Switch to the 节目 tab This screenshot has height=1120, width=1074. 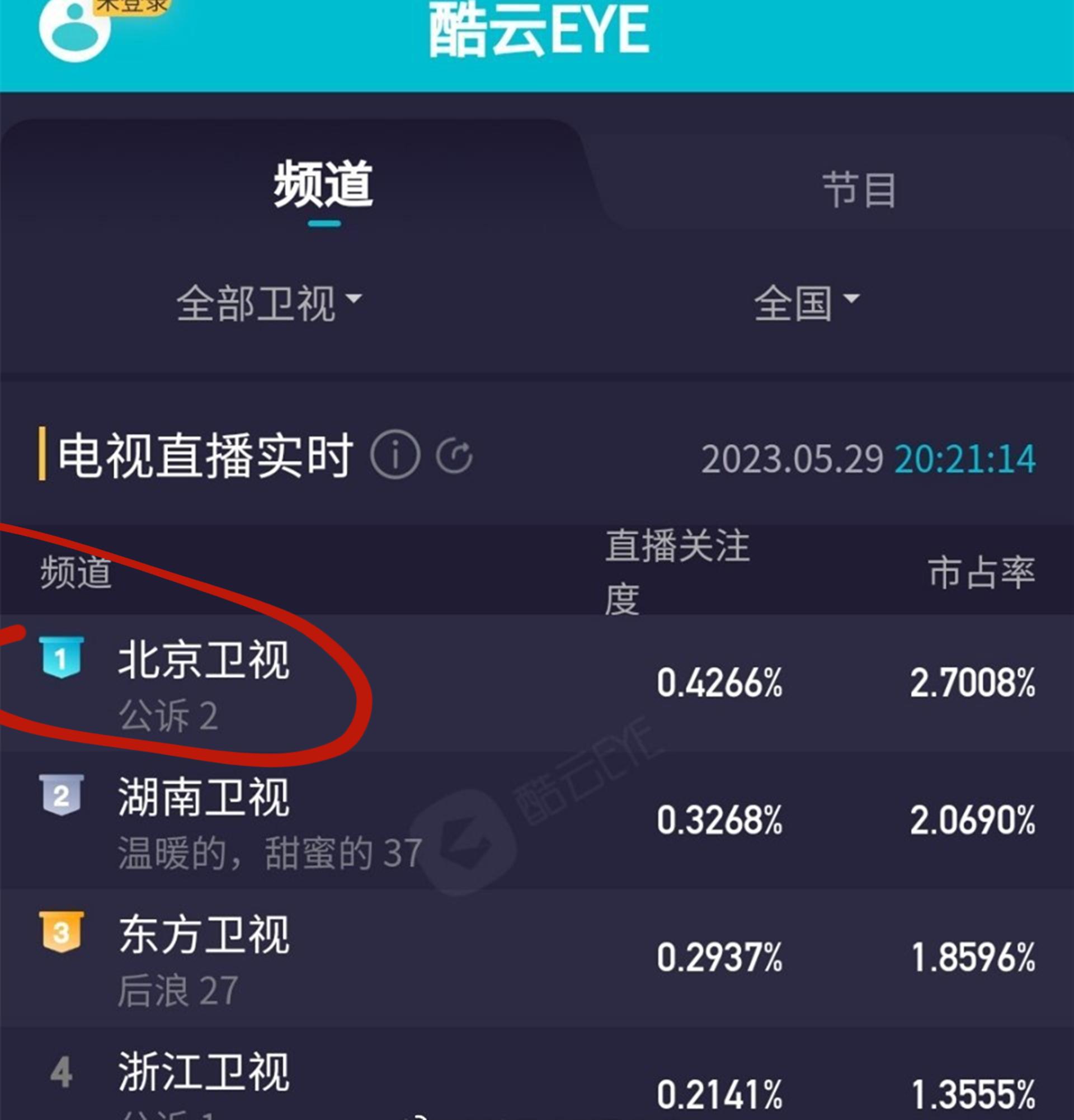[x=859, y=189]
